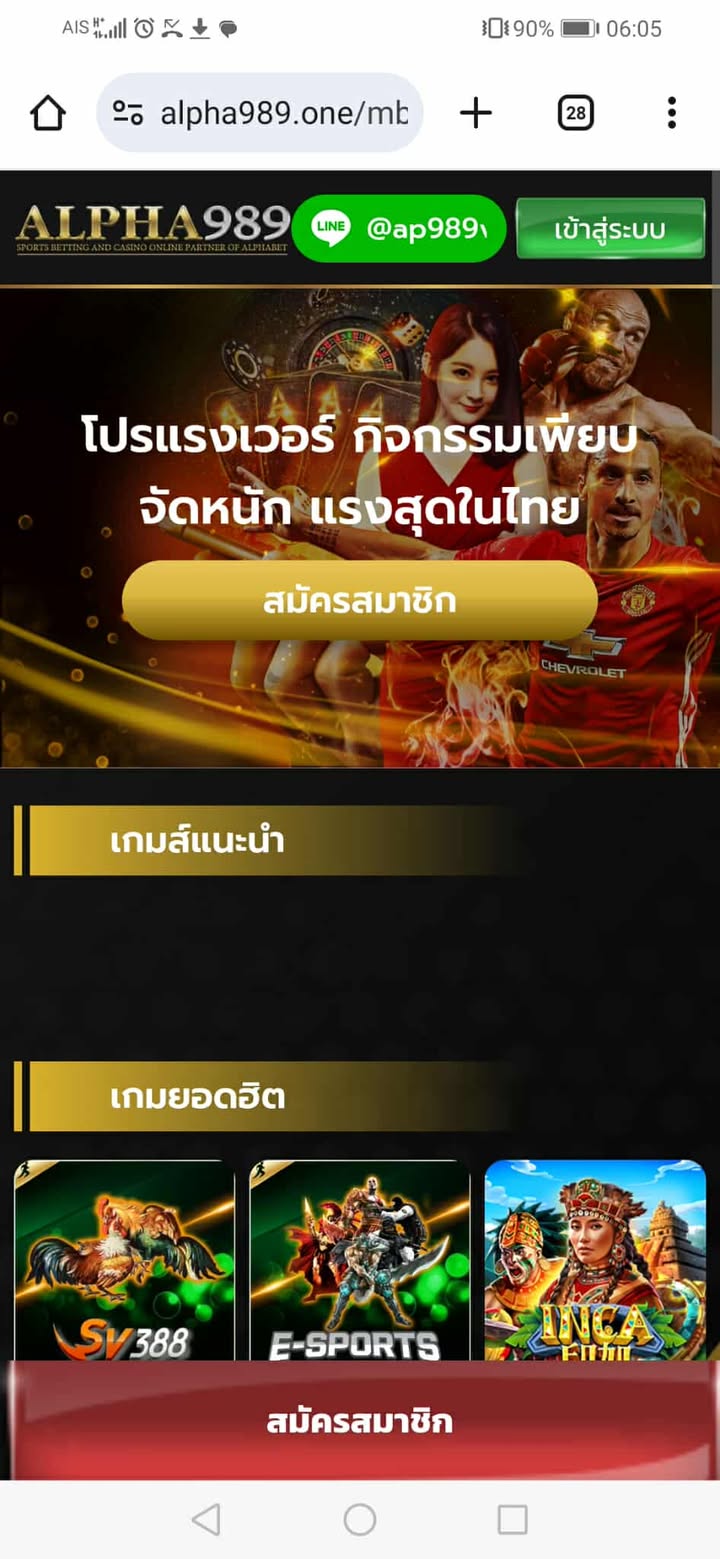Open the browser overflow menu
This screenshot has width=720, height=1559.
[x=671, y=113]
